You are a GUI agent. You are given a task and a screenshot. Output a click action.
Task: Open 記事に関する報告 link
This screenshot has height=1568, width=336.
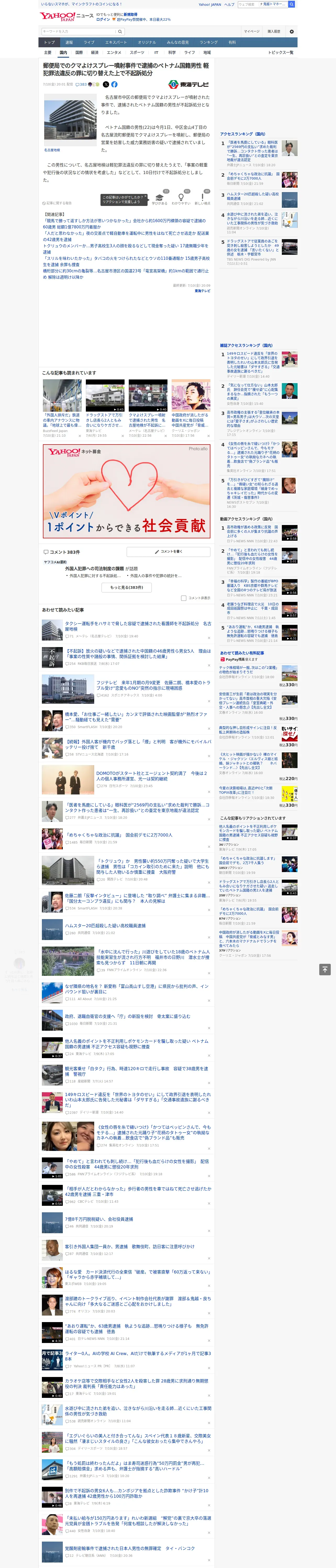click(57, 203)
